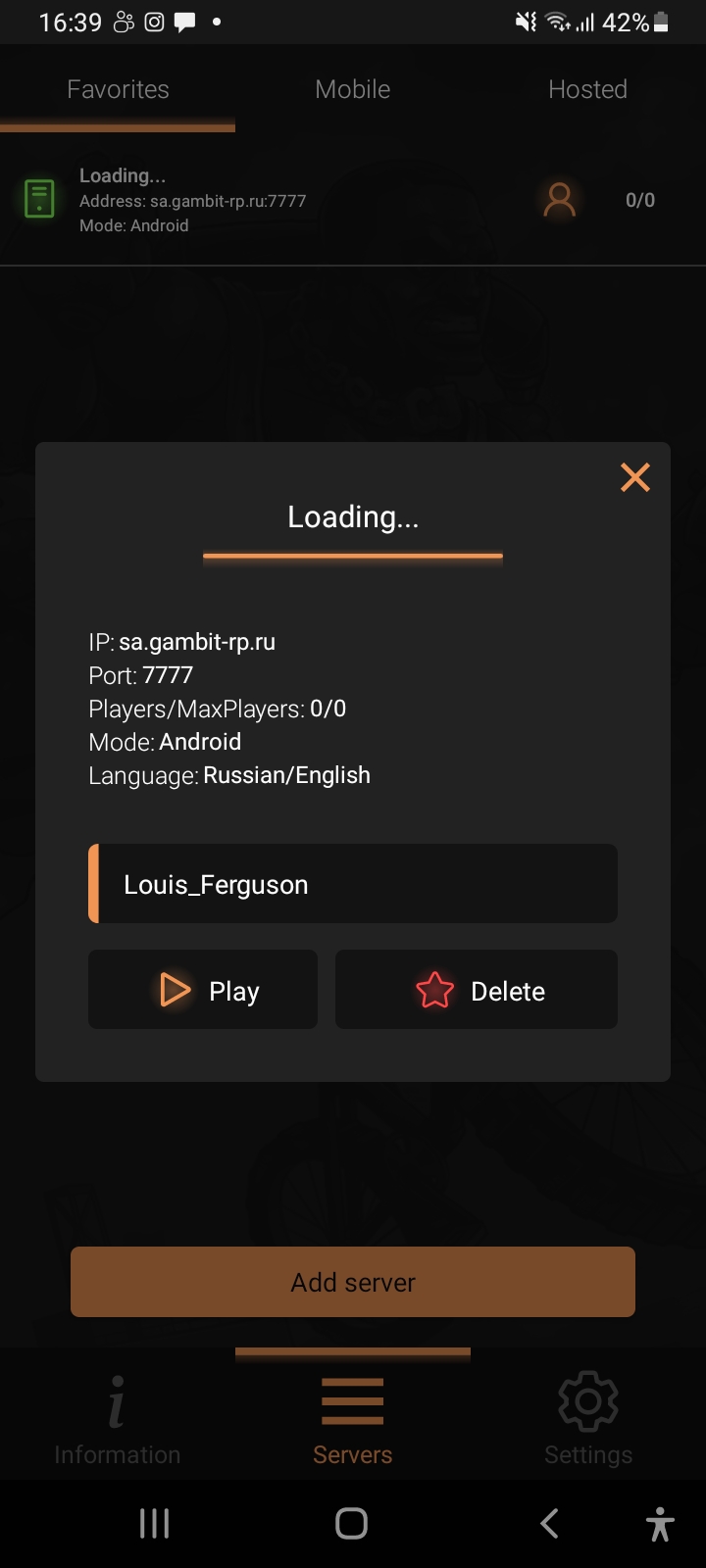Go back using the system back button
The image size is (706, 1568).
(549, 1523)
